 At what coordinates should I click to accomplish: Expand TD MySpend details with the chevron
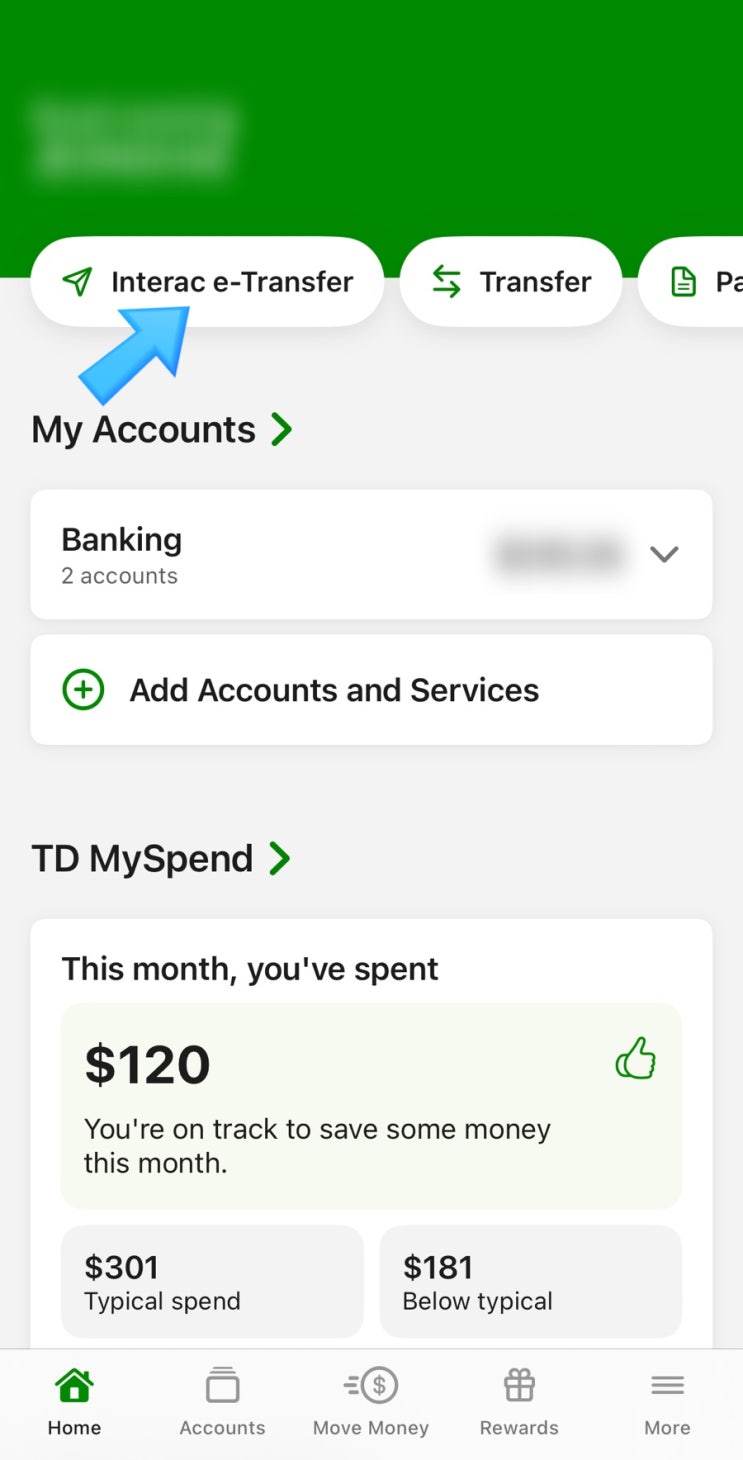pos(281,858)
